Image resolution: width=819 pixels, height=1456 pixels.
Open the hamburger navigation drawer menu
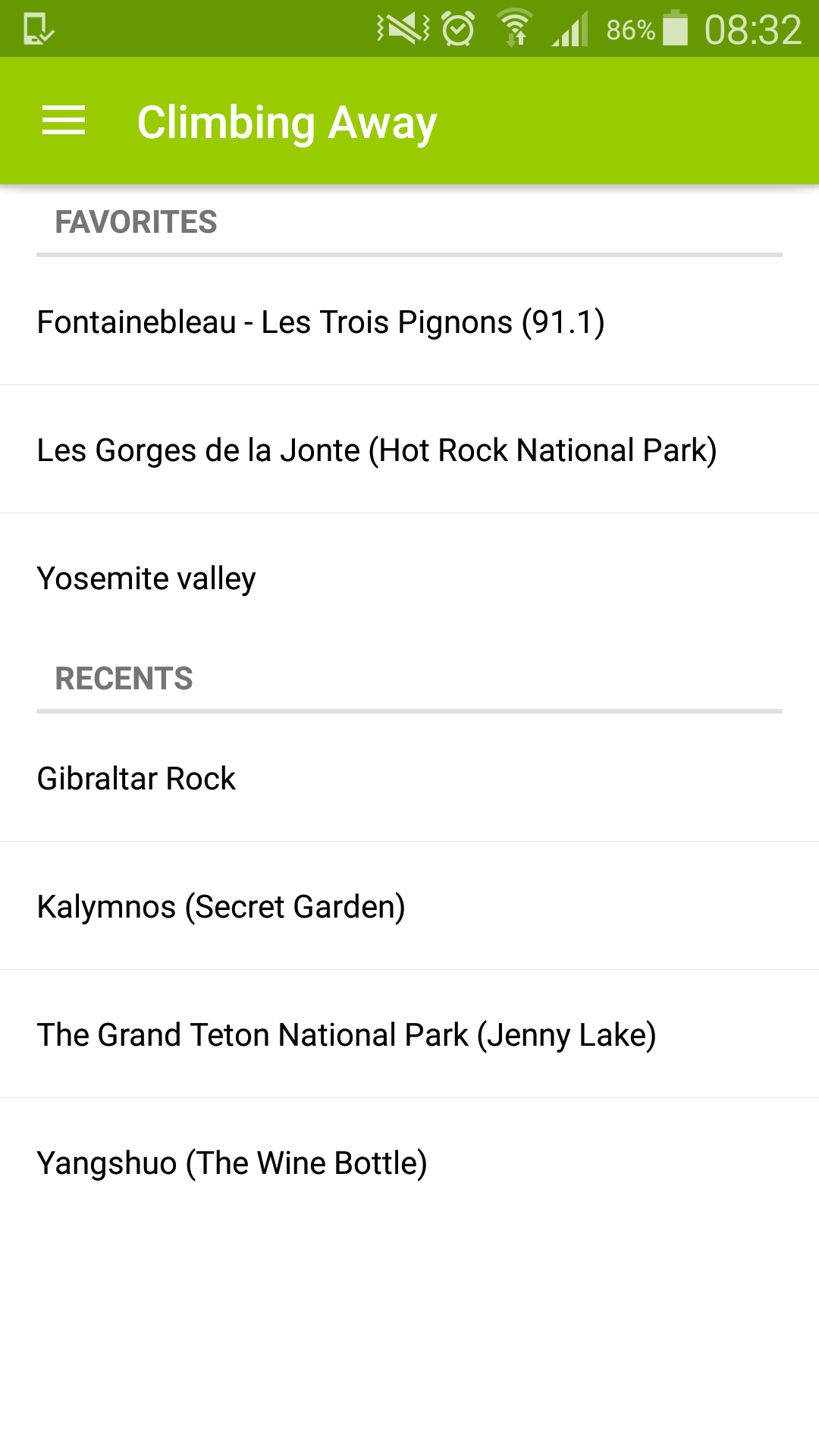click(x=64, y=121)
